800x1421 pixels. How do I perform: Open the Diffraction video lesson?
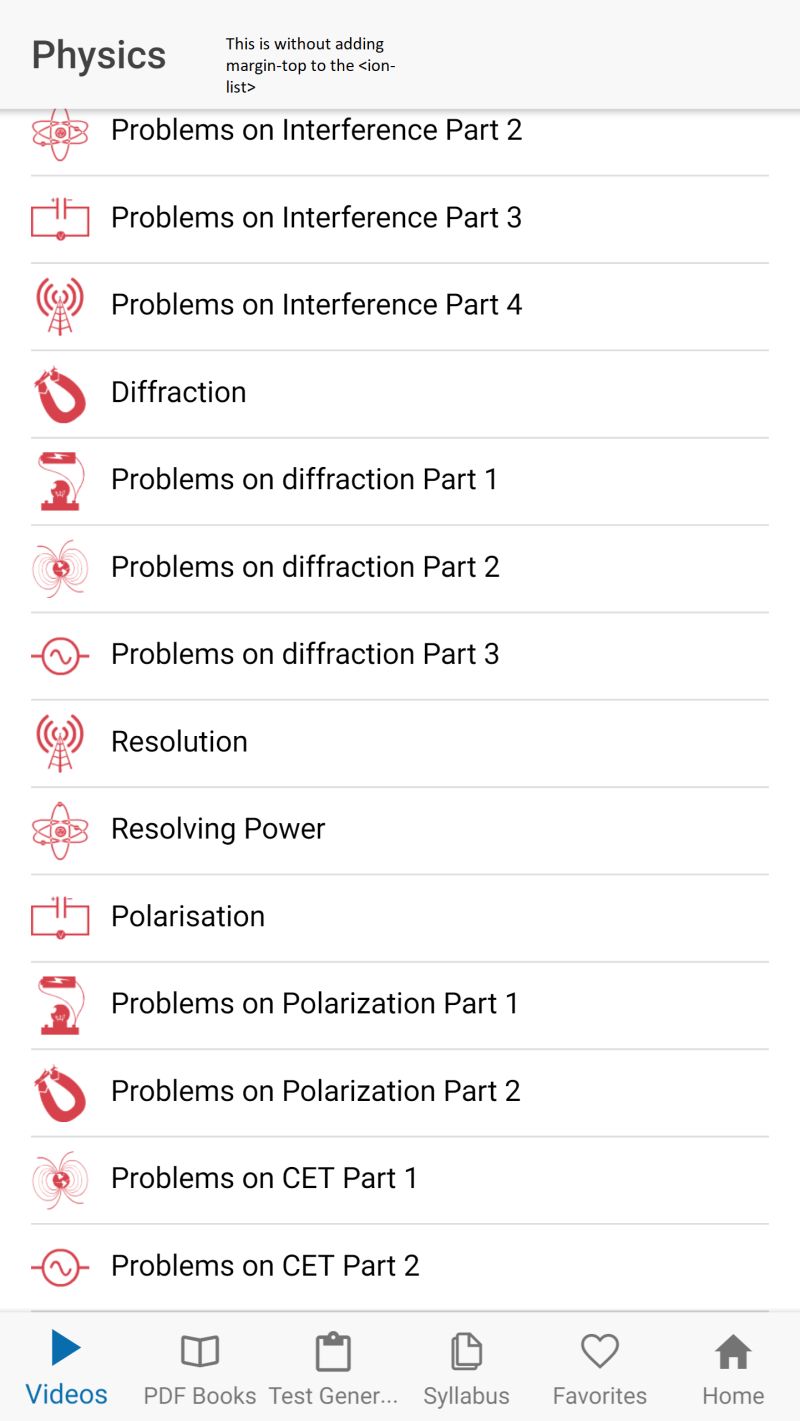(x=179, y=392)
